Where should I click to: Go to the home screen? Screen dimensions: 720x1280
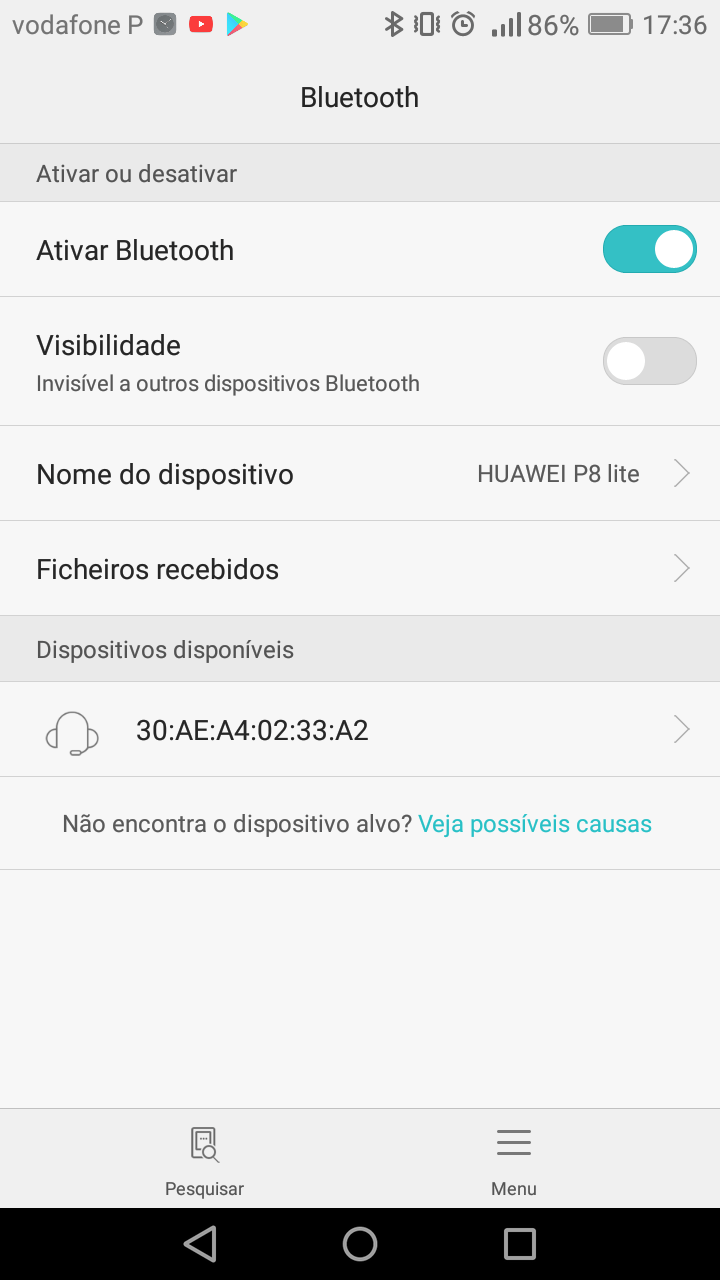tap(360, 1244)
